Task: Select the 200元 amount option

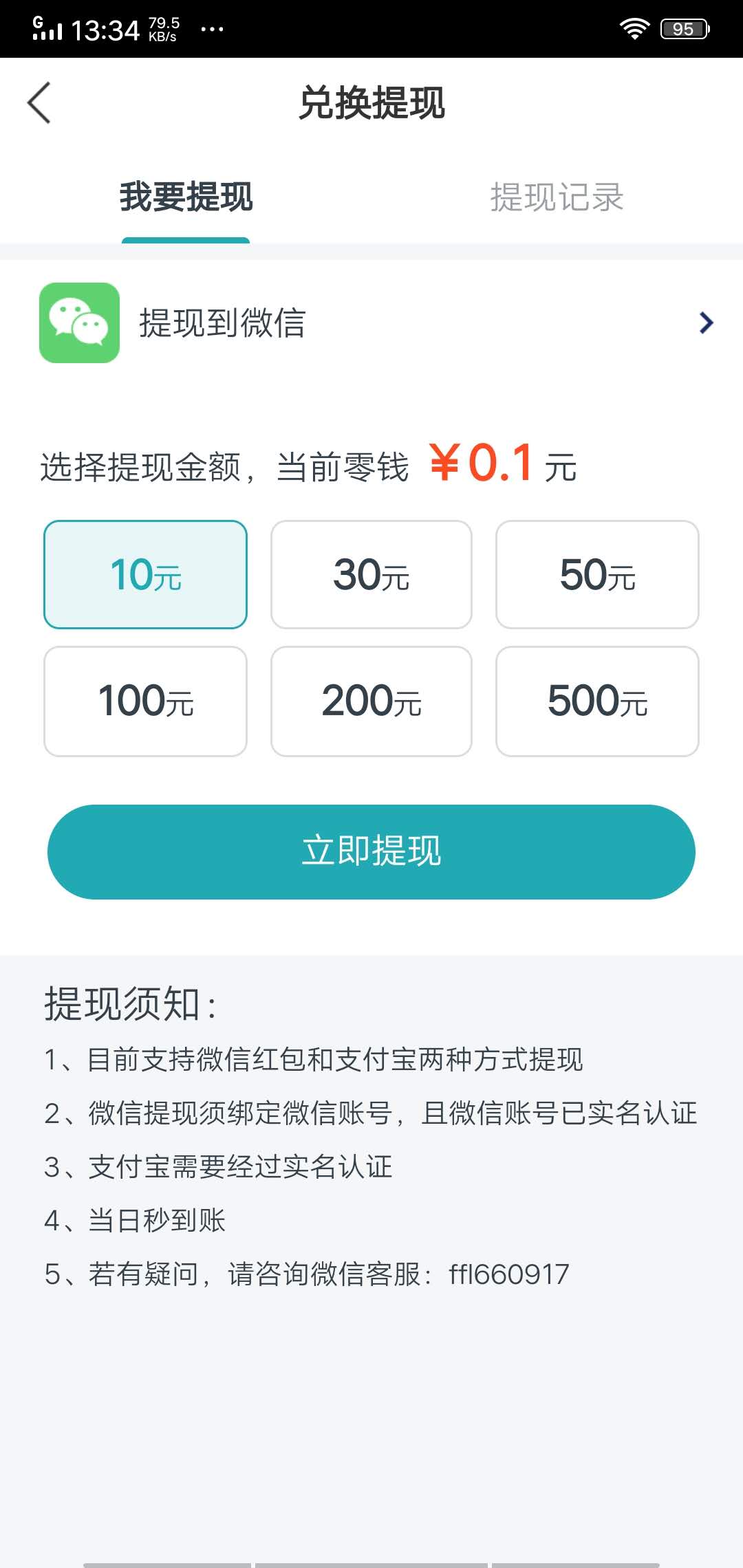Action: (371, 700)
